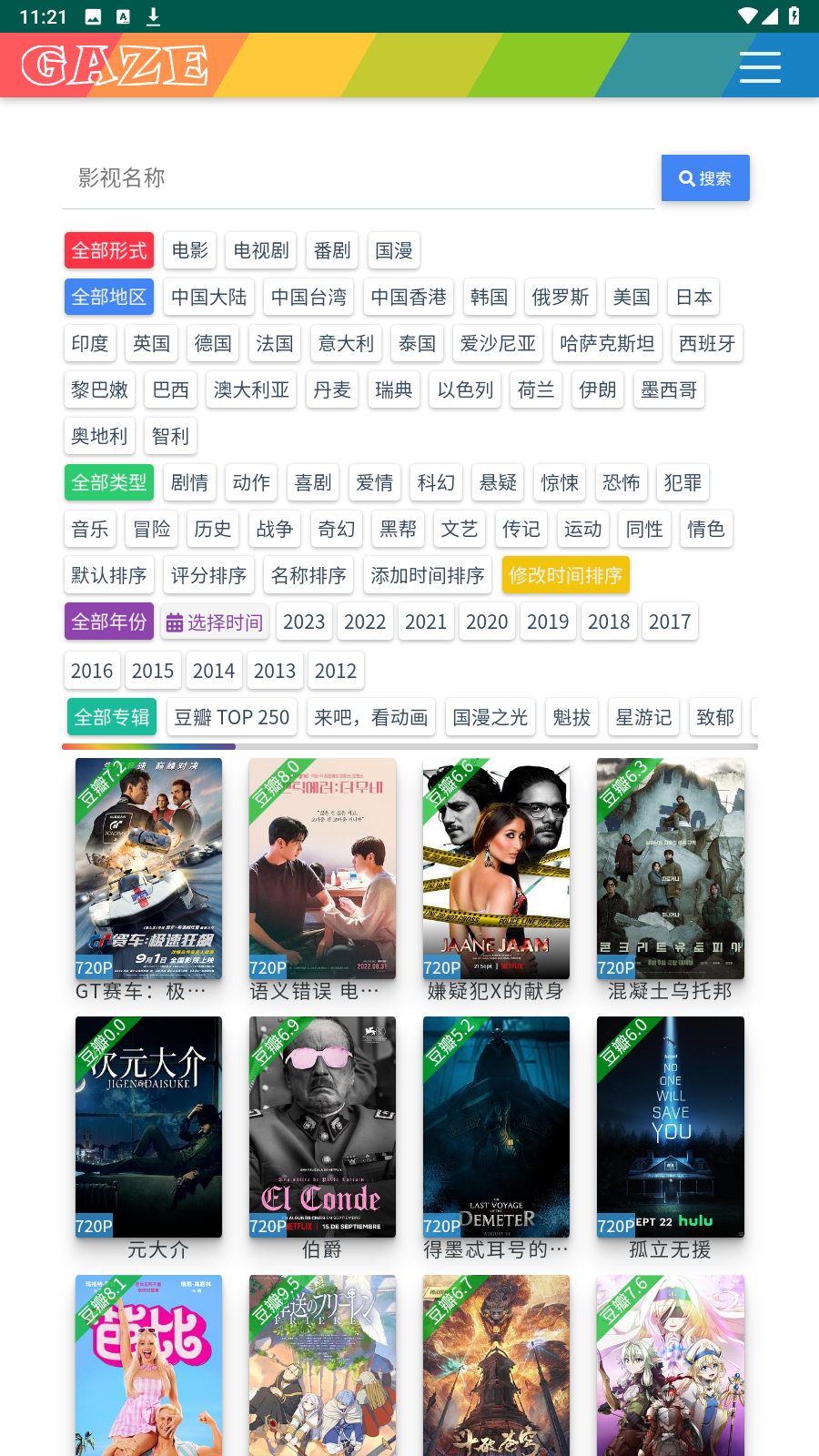Open the 孤立无援 movie card
The height and width of the screenshot is (1456, 819).
point(670,1127)
